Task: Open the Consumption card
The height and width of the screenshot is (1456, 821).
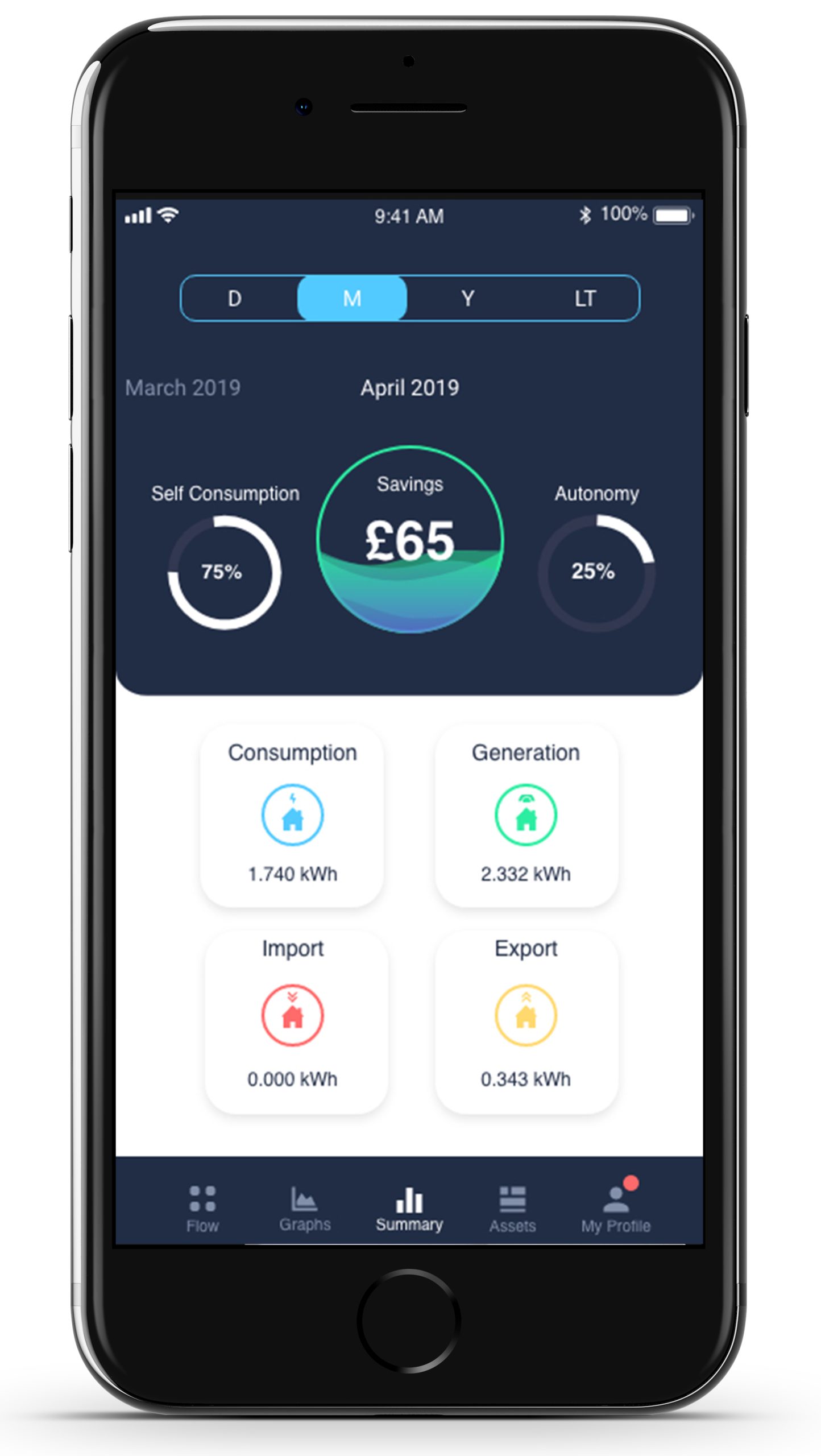Action: pos(292,814)
